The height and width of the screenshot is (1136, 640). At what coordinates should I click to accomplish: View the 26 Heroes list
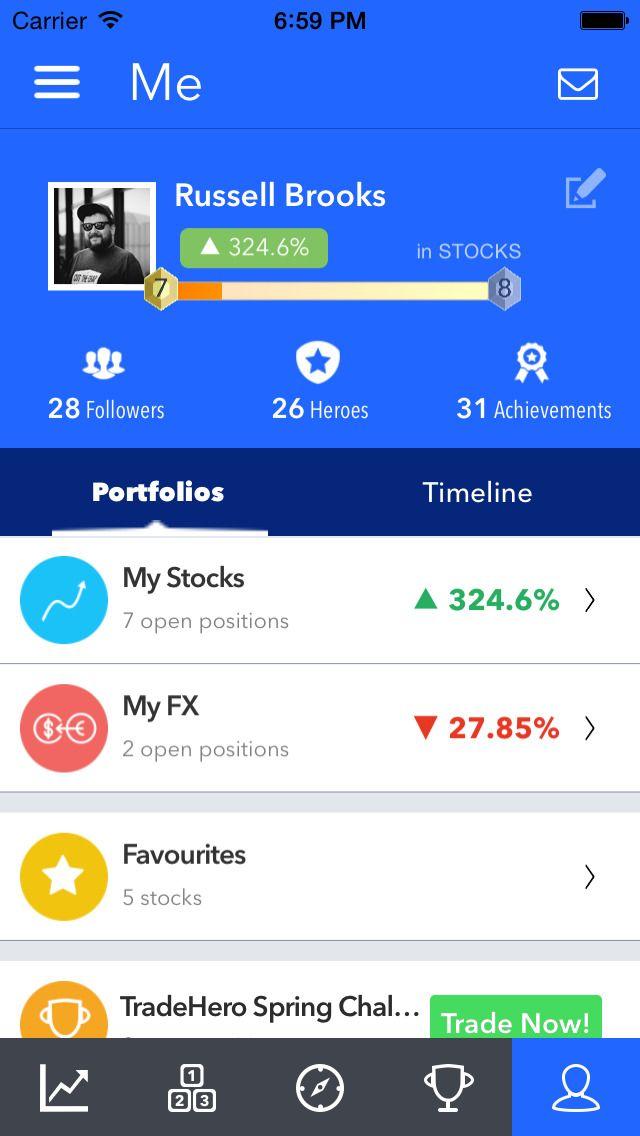pos(320,385)
